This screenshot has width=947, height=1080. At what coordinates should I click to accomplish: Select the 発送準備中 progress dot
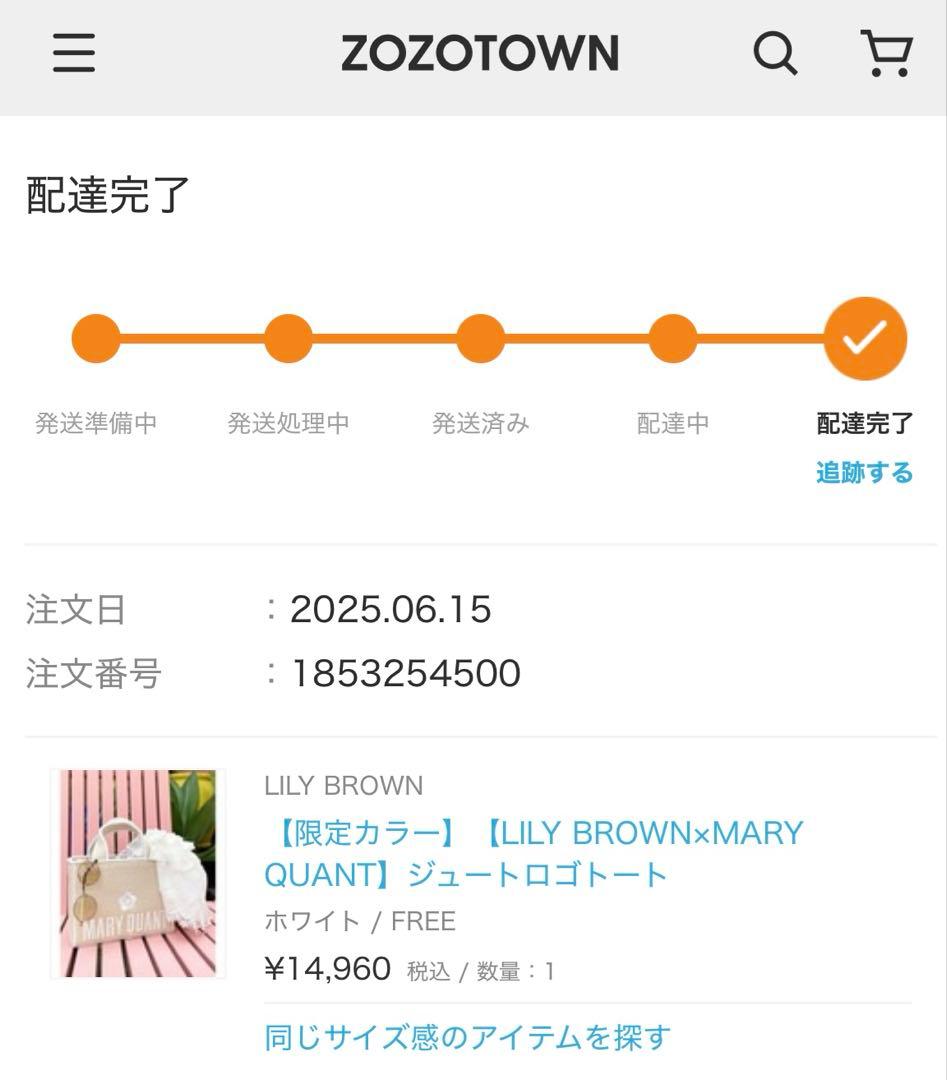tap(96, 338)
